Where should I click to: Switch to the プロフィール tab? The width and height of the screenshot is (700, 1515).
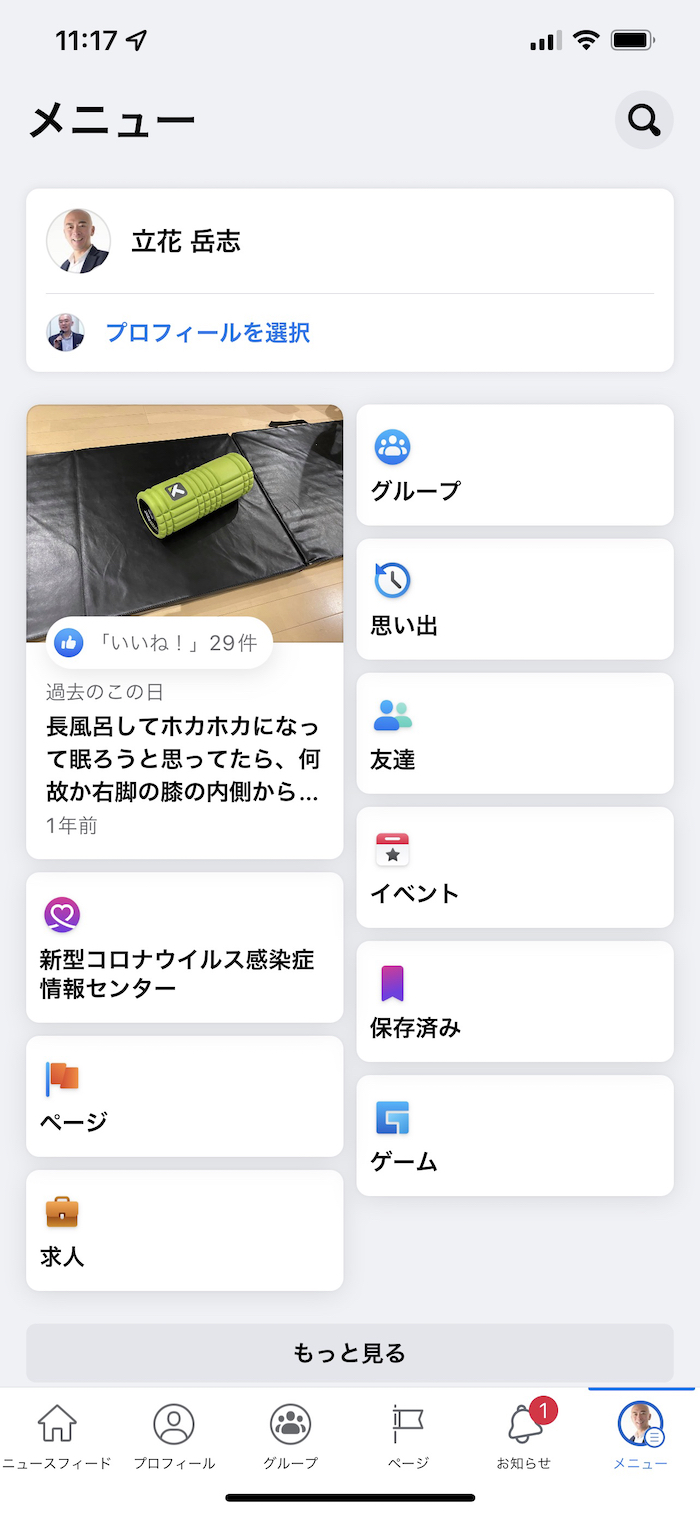174,1436
